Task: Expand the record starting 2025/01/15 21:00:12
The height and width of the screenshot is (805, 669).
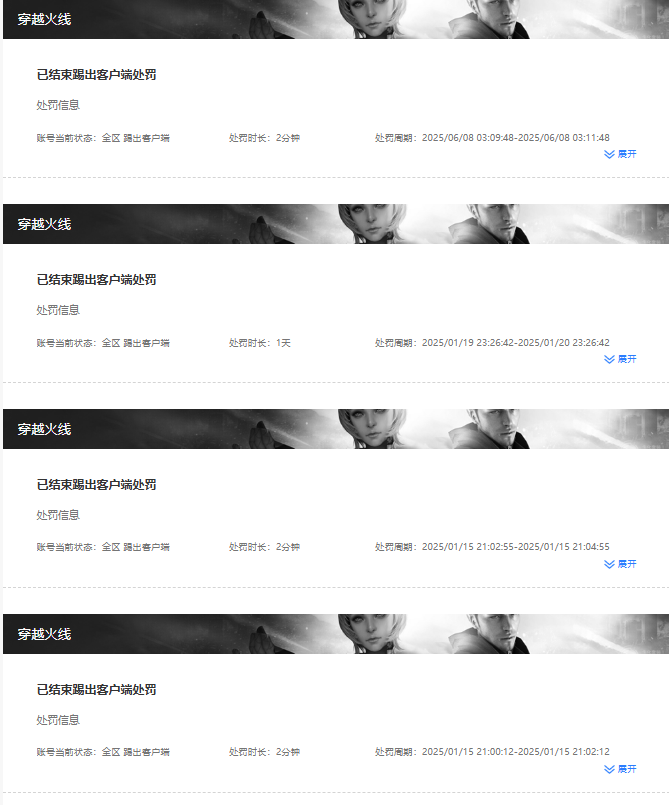Action: coord(620,769)
